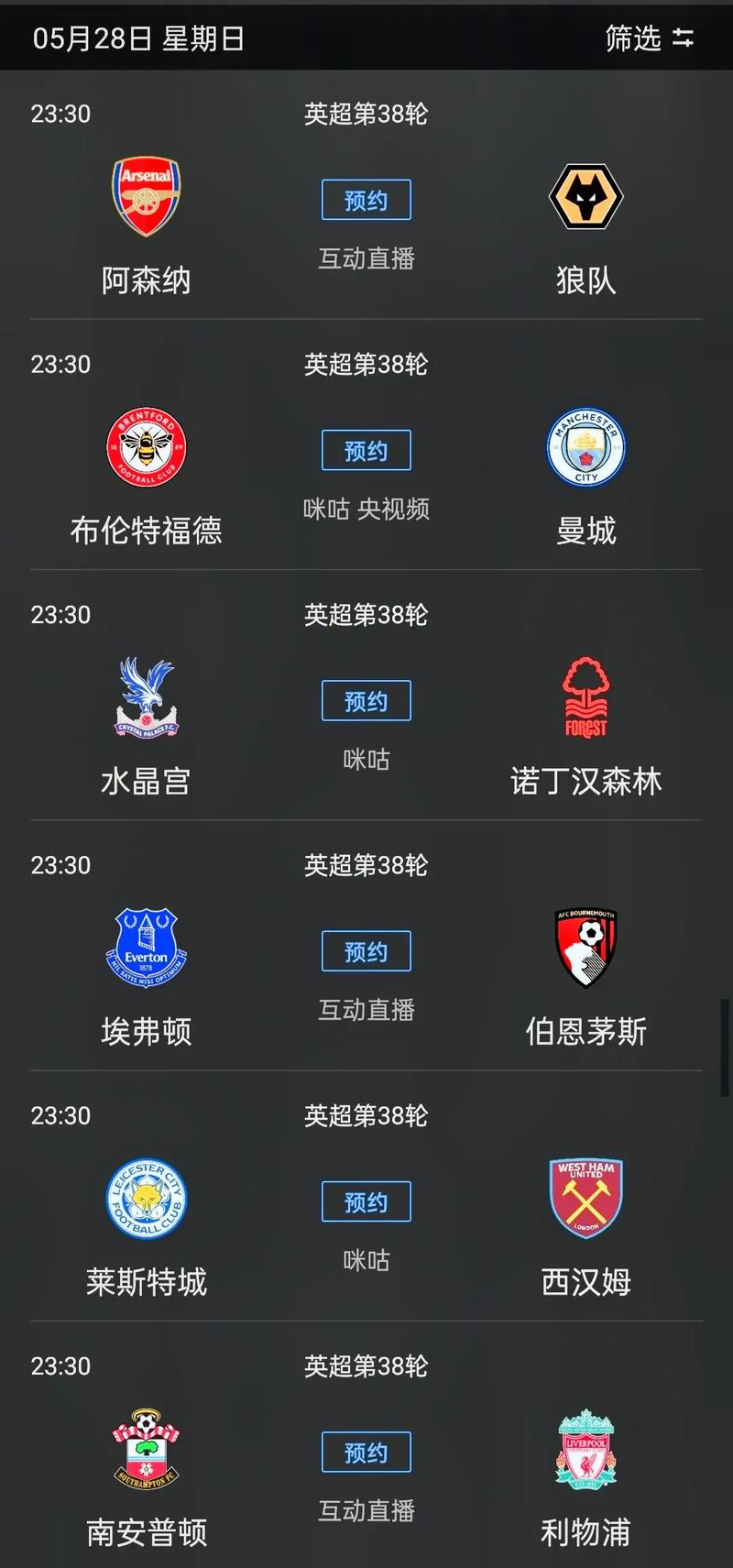The width and height of the screenshot is (733, 1568).
Task: Set reminder for 南安普顿 vs 利物浦
Action: 366,1452
